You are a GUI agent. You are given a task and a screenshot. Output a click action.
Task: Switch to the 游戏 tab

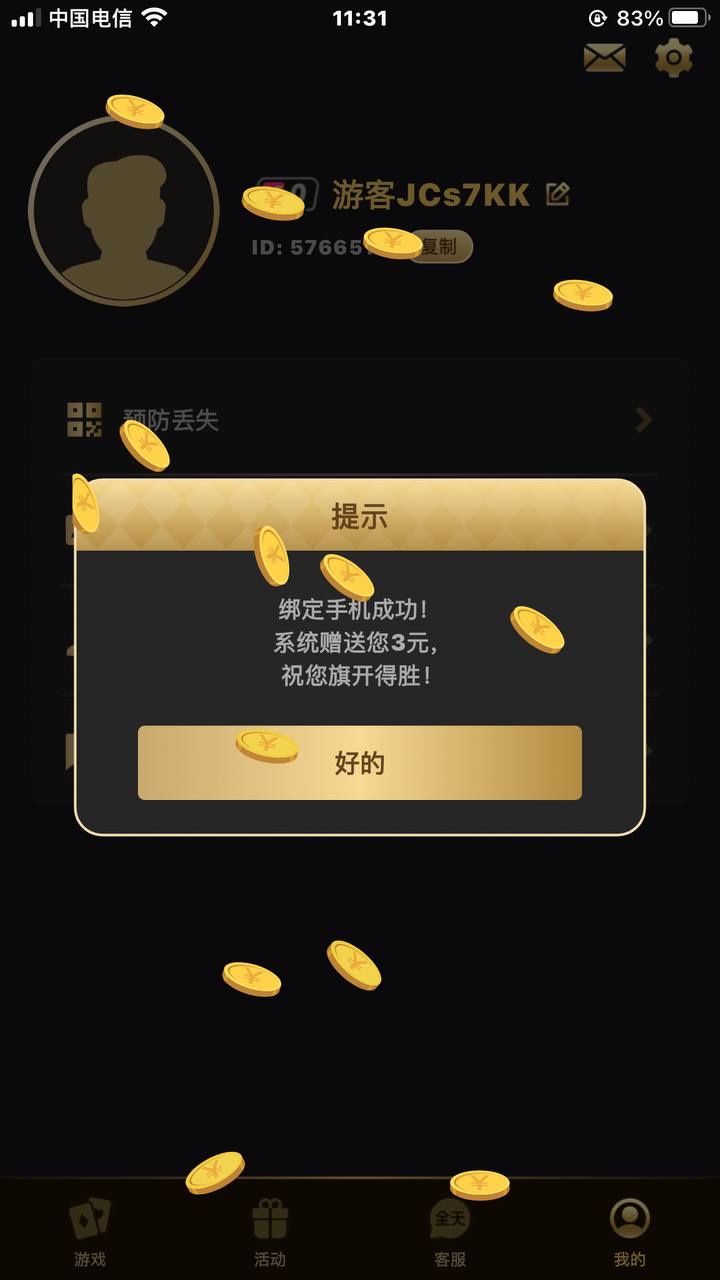click(x=90, y=1232)
